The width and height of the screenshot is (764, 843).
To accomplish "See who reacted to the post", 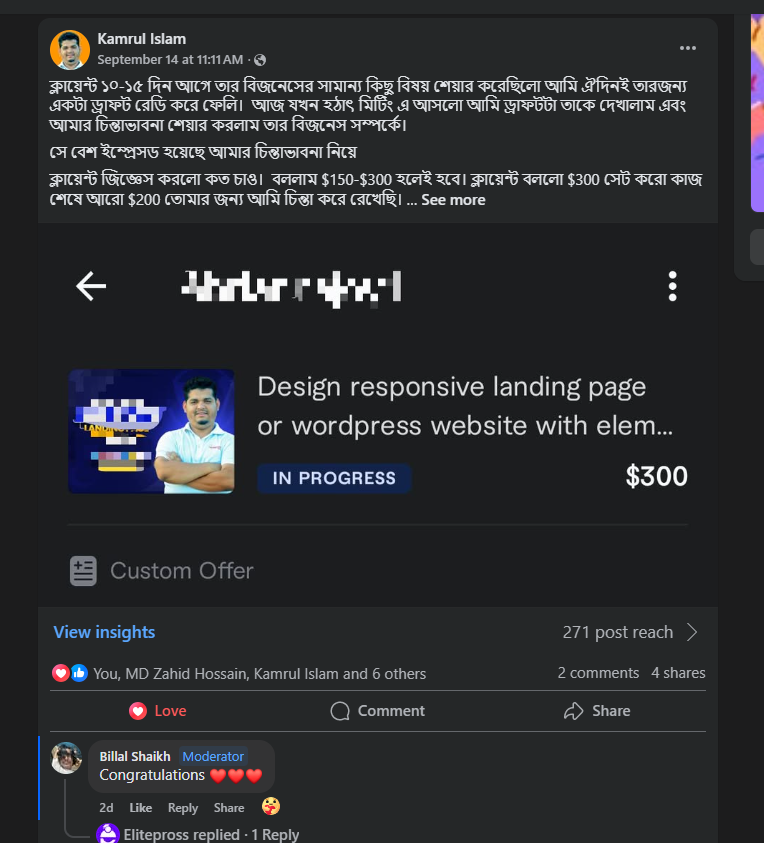I will (x=259, y=673).
